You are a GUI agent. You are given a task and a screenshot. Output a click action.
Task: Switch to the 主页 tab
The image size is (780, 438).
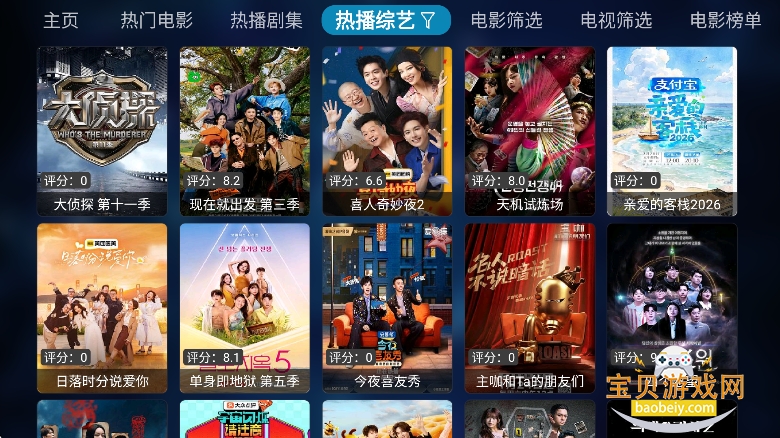(61, 20)
